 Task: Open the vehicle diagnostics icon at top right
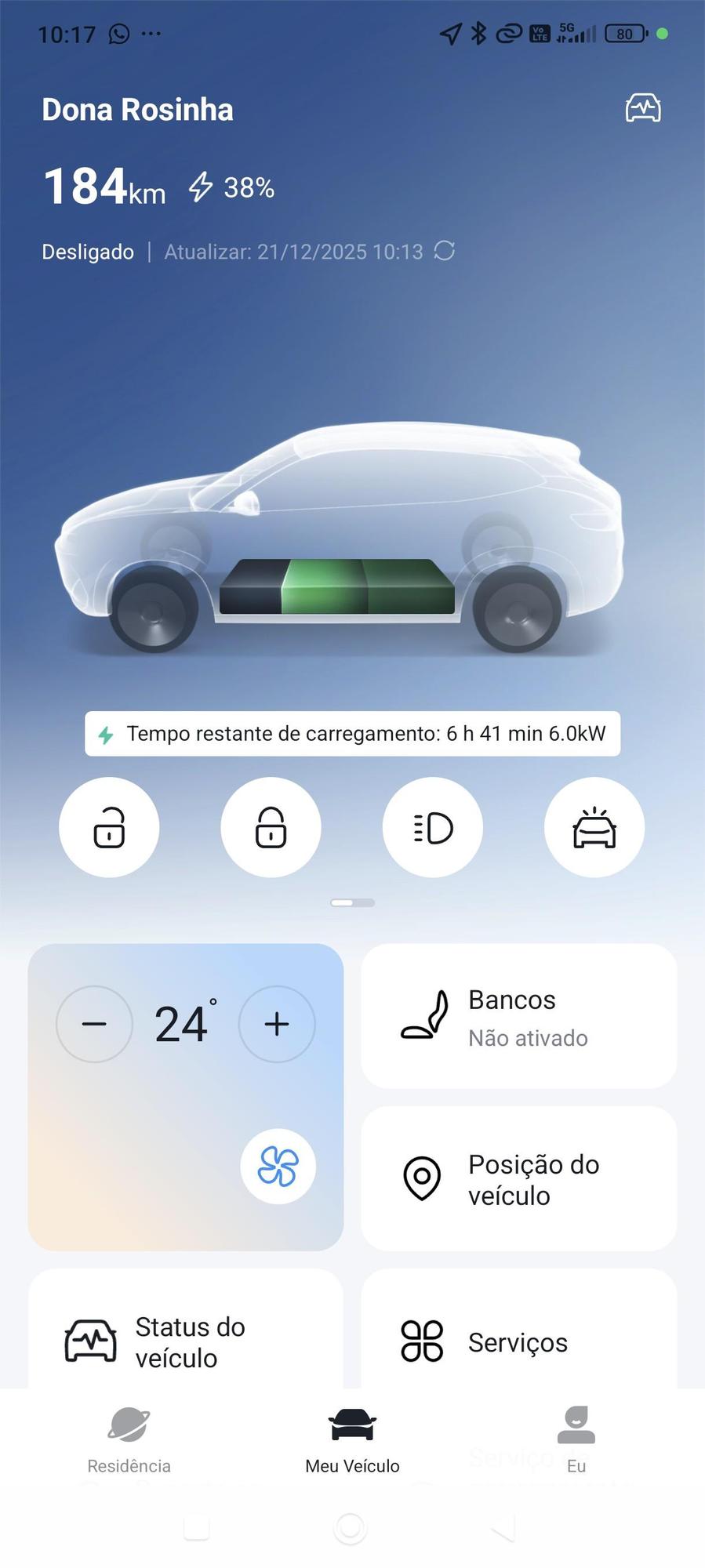(643, 108)
